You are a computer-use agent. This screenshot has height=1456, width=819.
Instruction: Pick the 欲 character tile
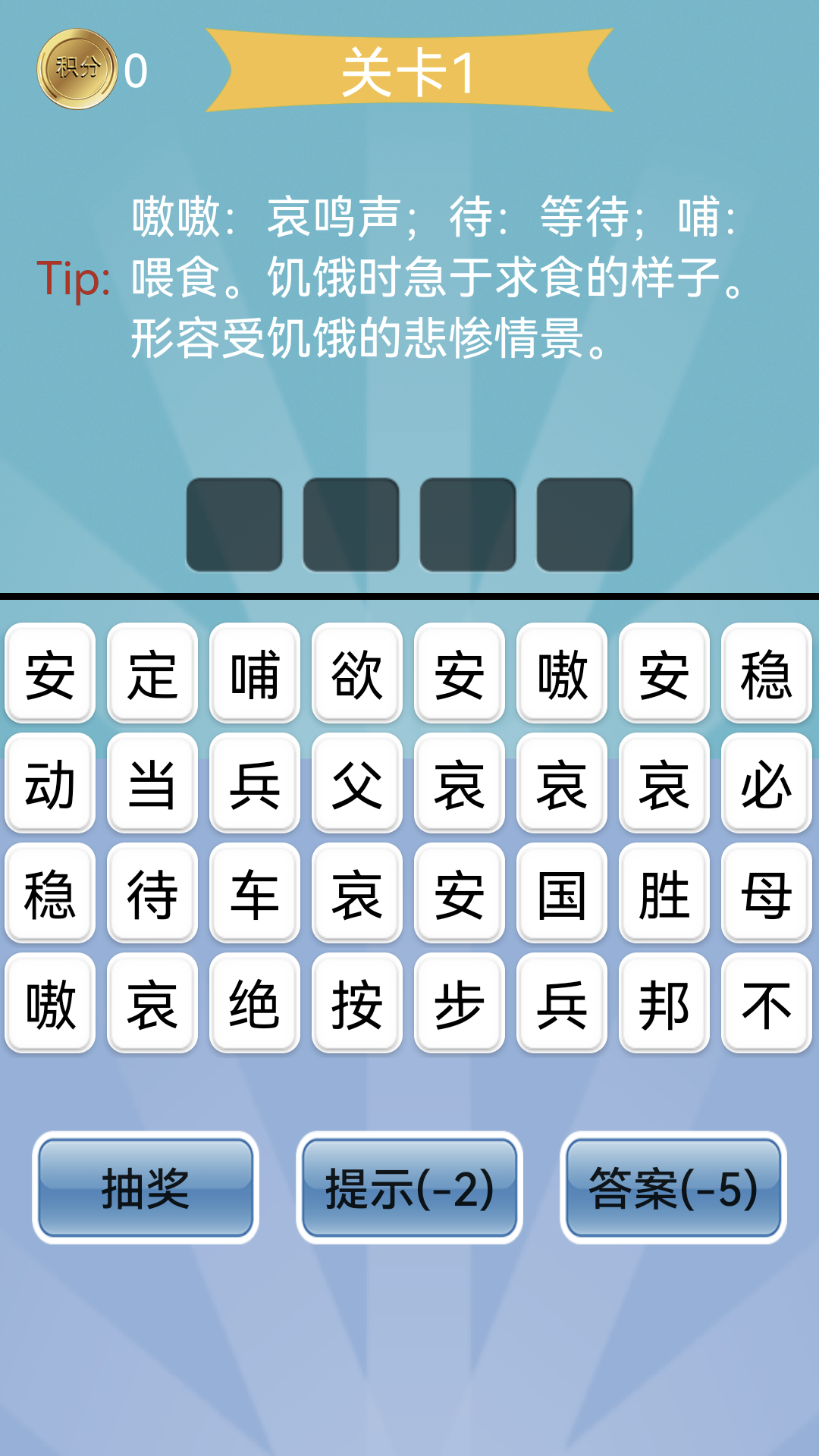pos(355,675)
